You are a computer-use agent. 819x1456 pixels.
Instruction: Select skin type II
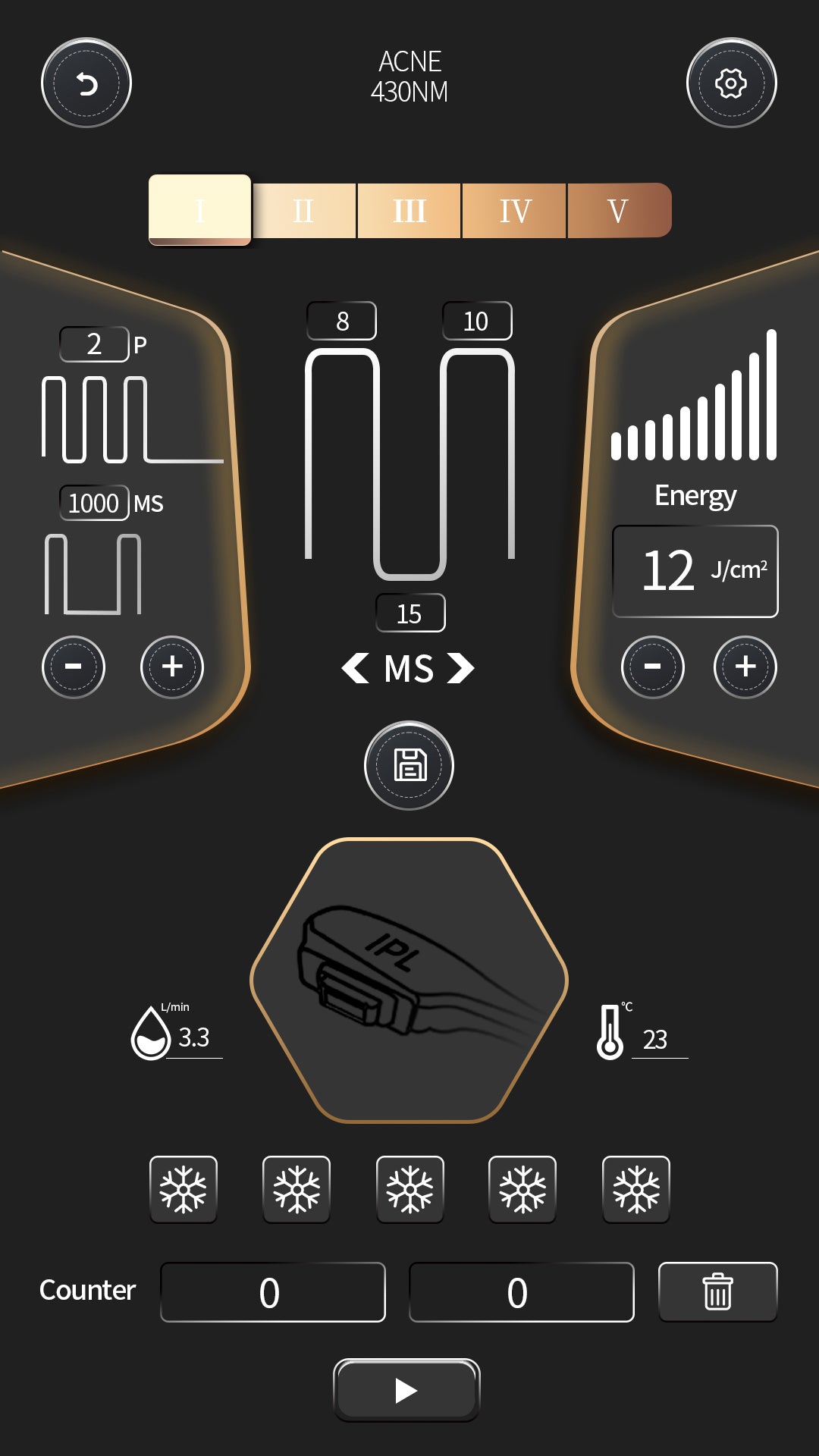point(303,211)
